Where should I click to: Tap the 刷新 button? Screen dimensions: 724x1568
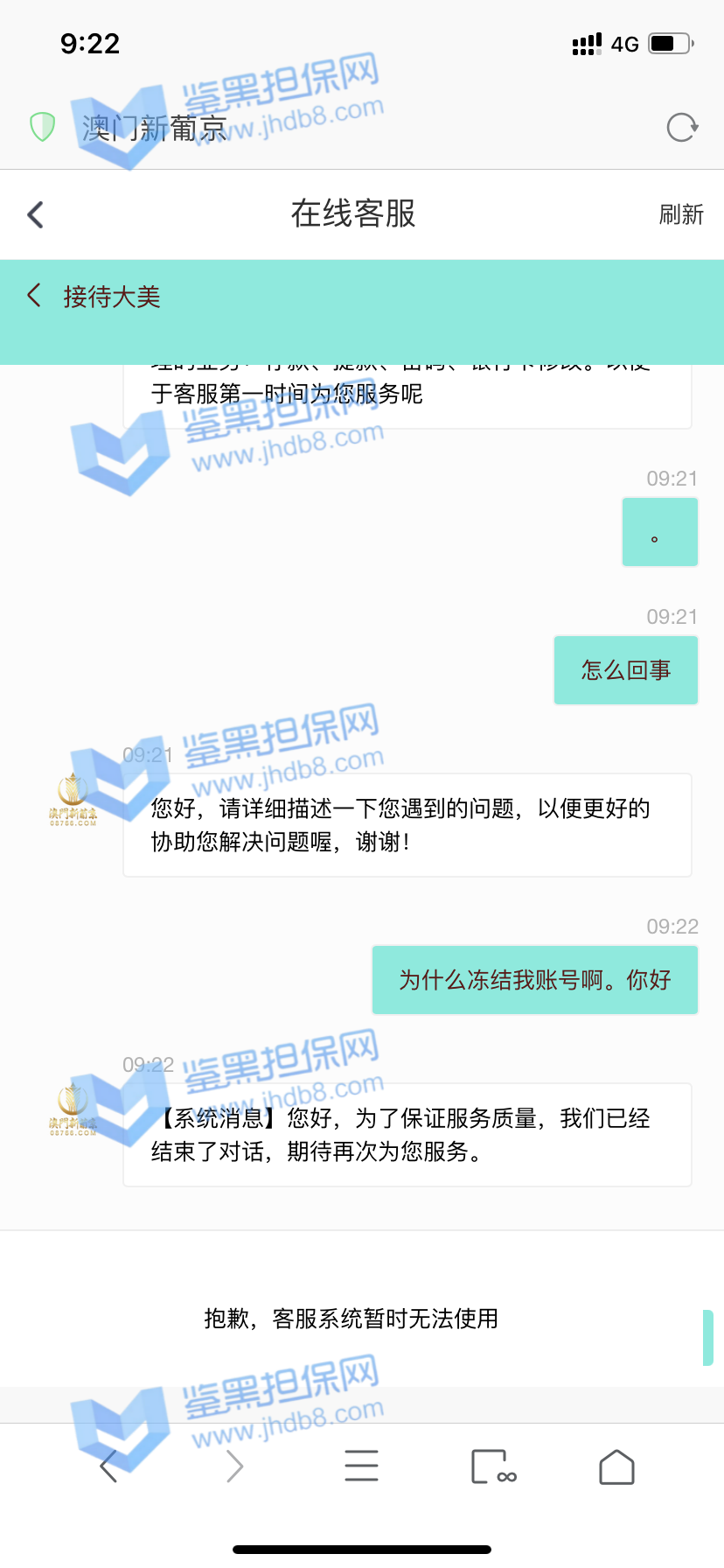click(x=680, y=214)
